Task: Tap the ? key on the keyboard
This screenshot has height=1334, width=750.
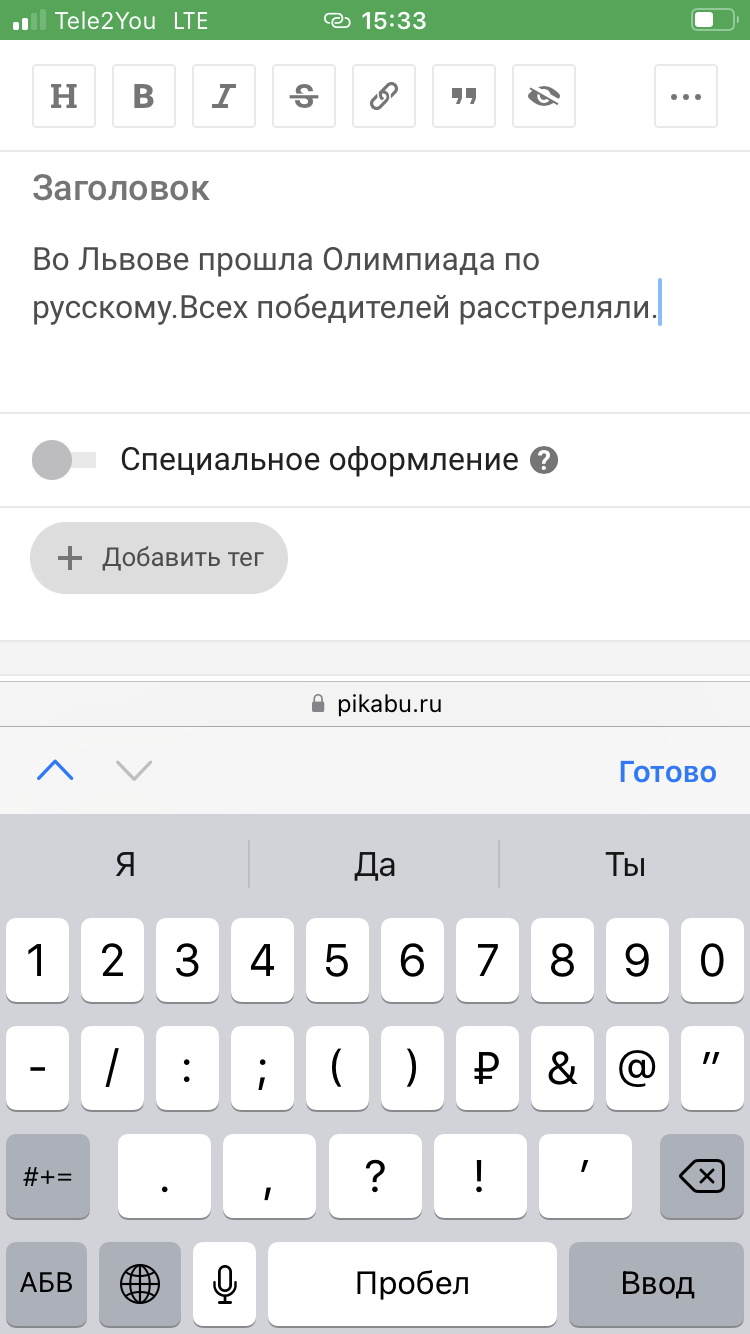Action: pyautogui.click(x=375, y=1176)
